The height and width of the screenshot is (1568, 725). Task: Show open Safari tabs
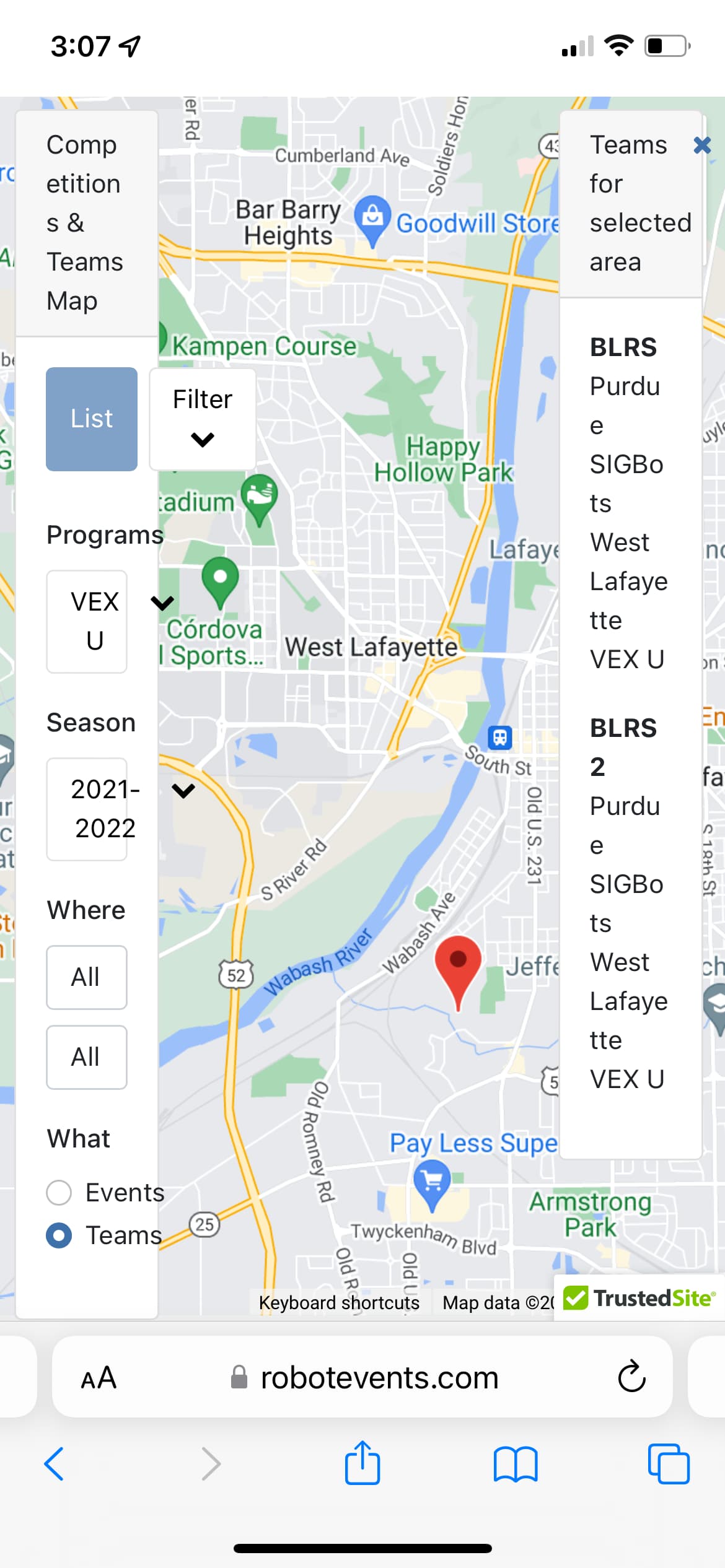tap(669, 1464)
